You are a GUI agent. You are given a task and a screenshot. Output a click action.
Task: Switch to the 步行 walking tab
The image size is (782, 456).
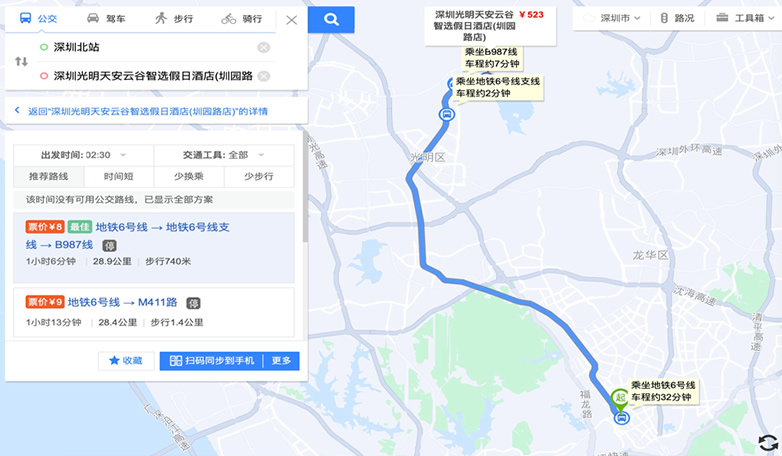tap(173, 19)
